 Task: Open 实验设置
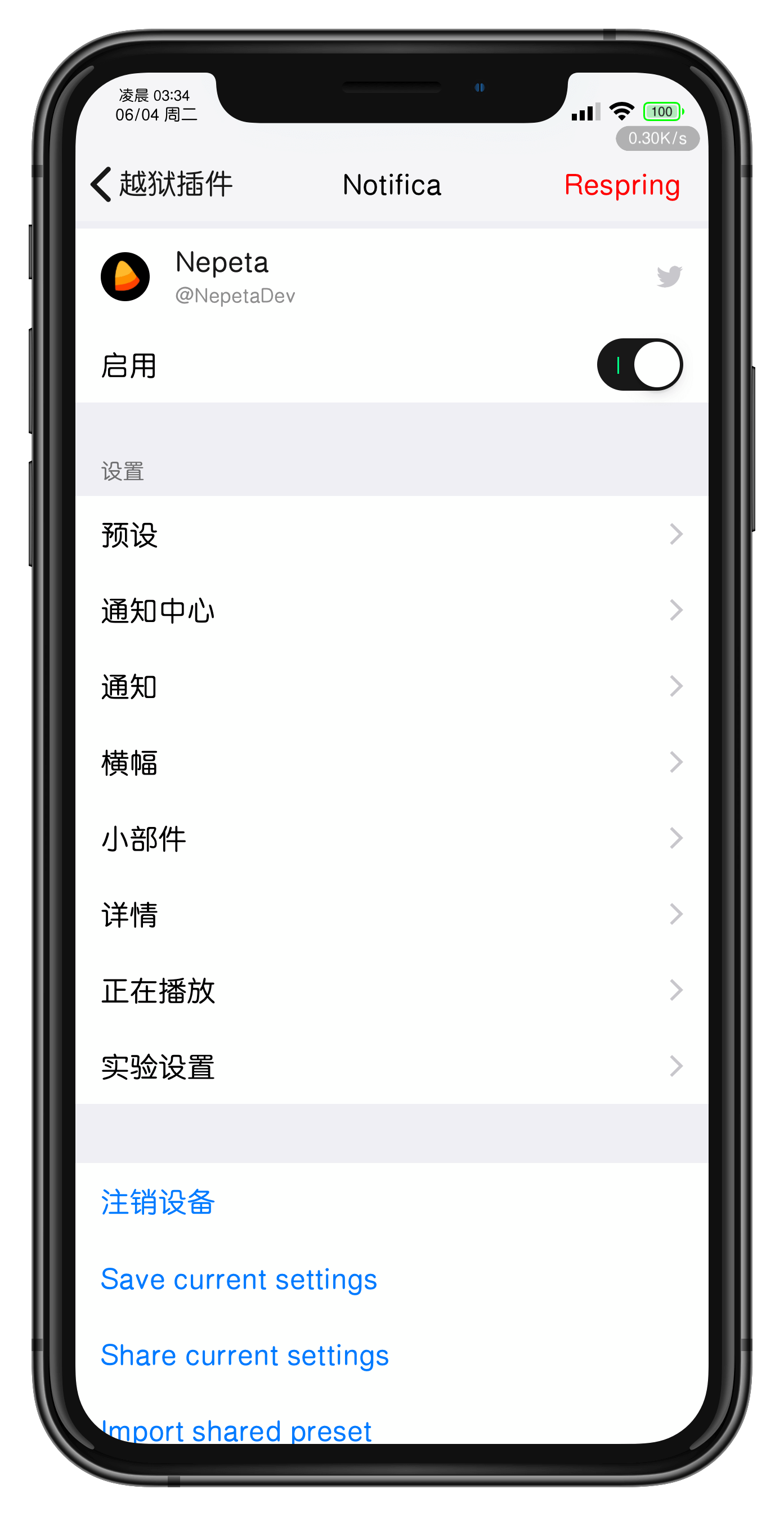(x=391, y=1066)
